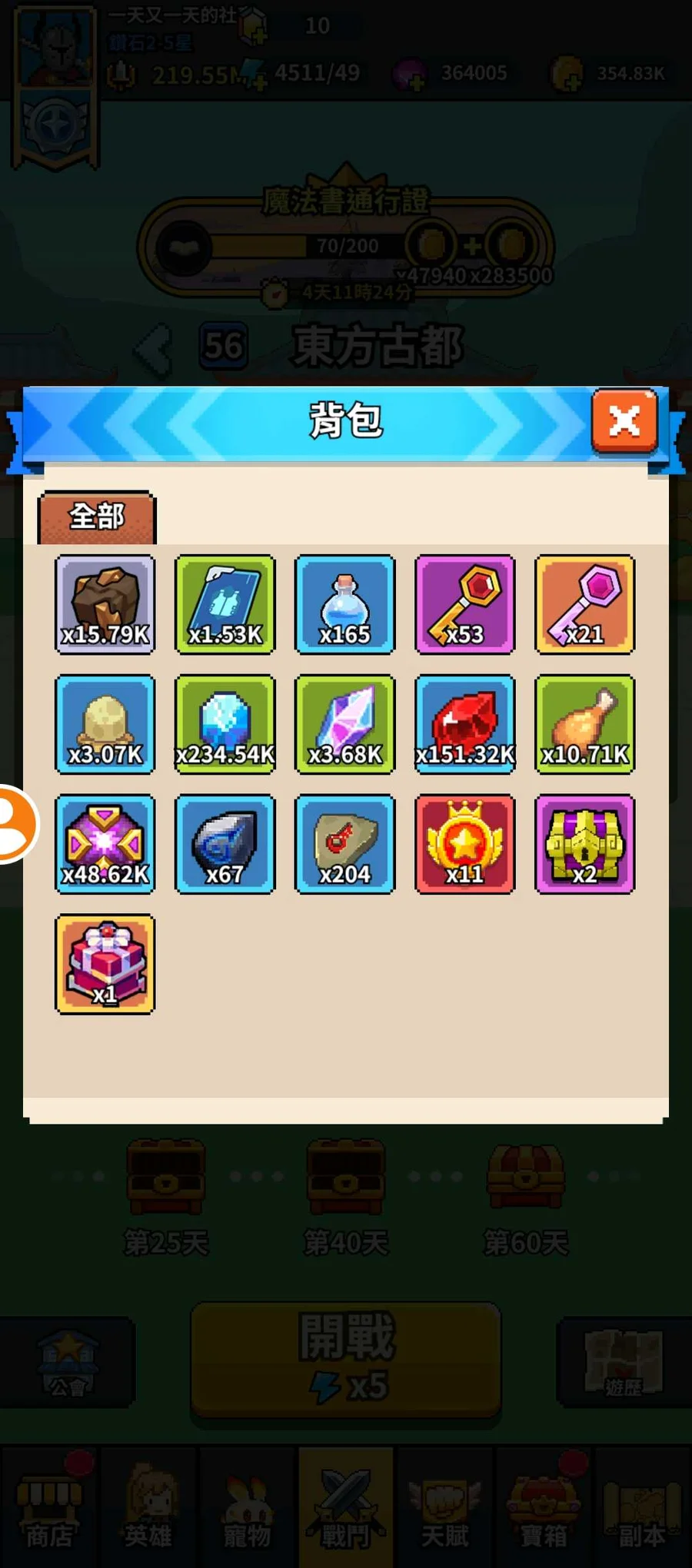The height and width of the screenshot is (1568, 692).
Task: Tap the egg item x3.07K
Action: point(105,724)
